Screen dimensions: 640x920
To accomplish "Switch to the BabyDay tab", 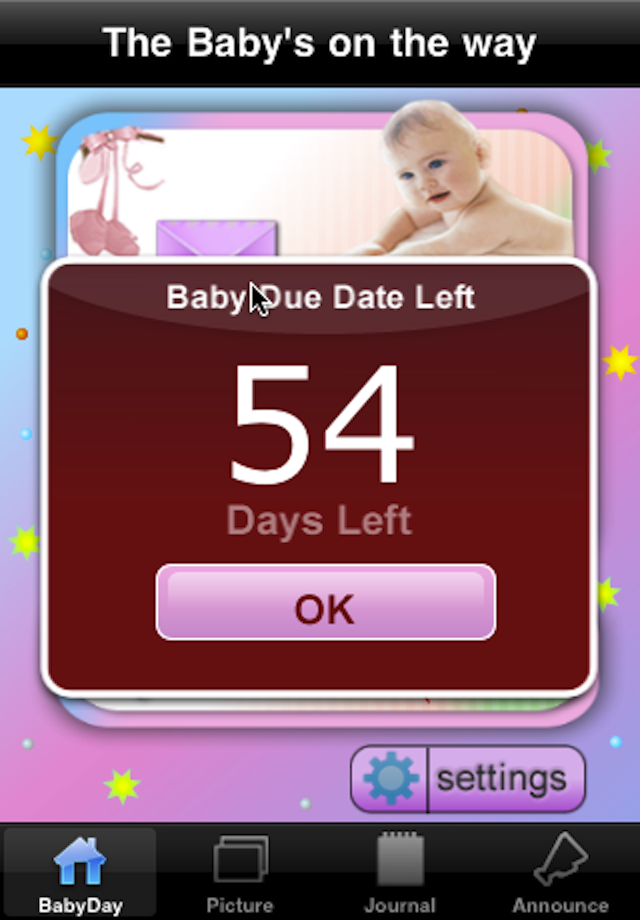I will click(x=80, y=873).
